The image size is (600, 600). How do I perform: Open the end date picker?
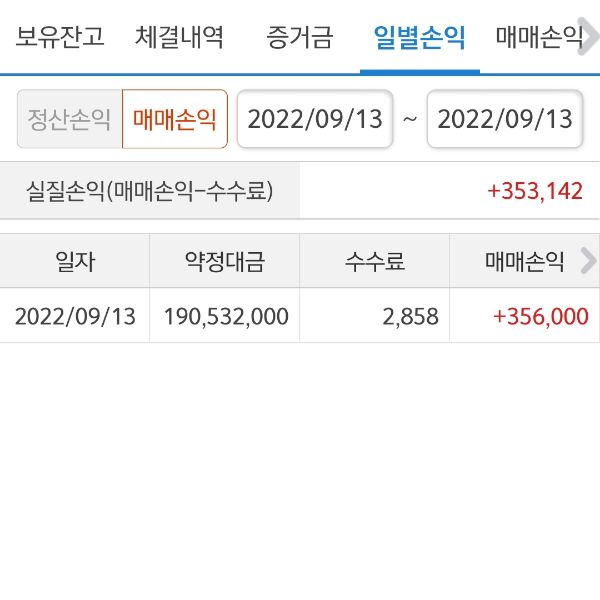point(505,119)
